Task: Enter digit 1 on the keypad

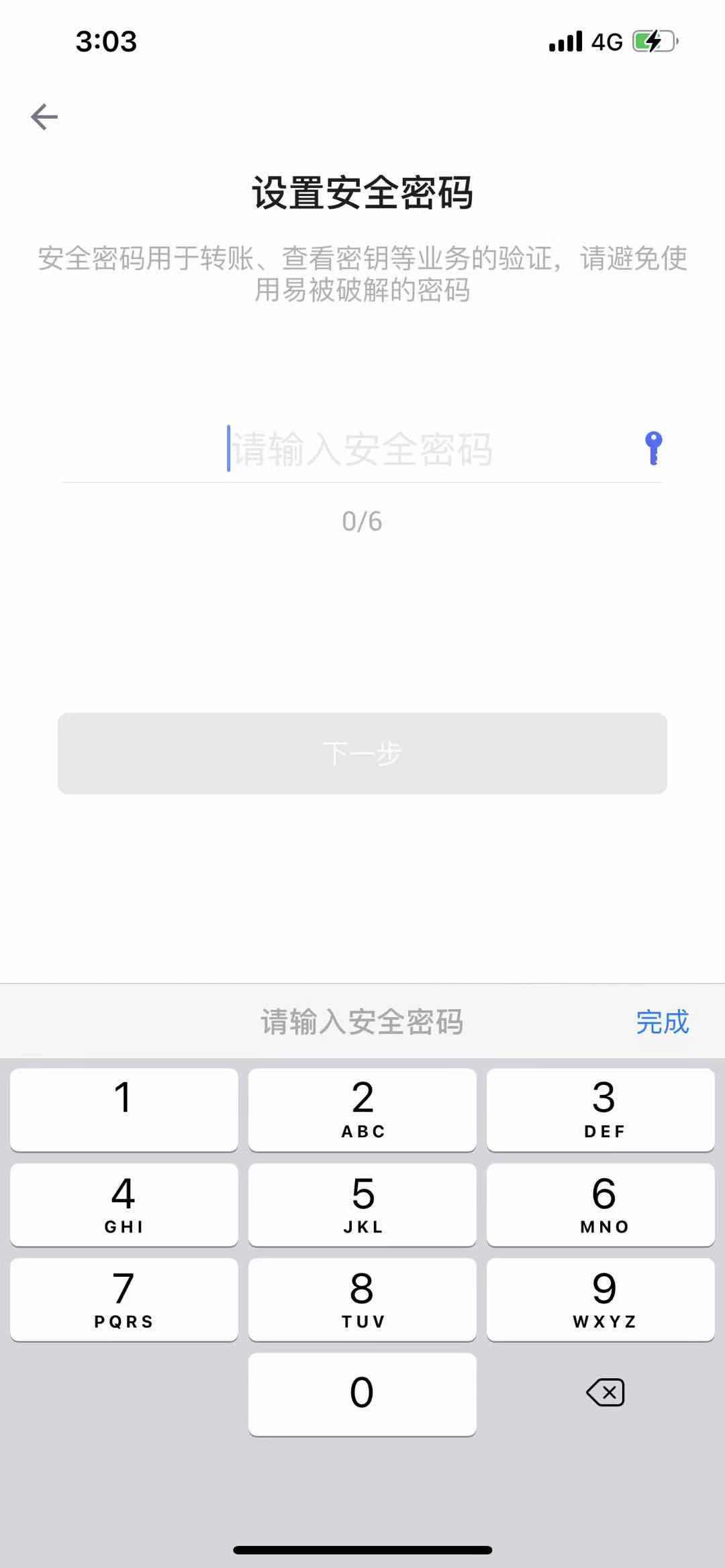Action: pos(124,1110)
